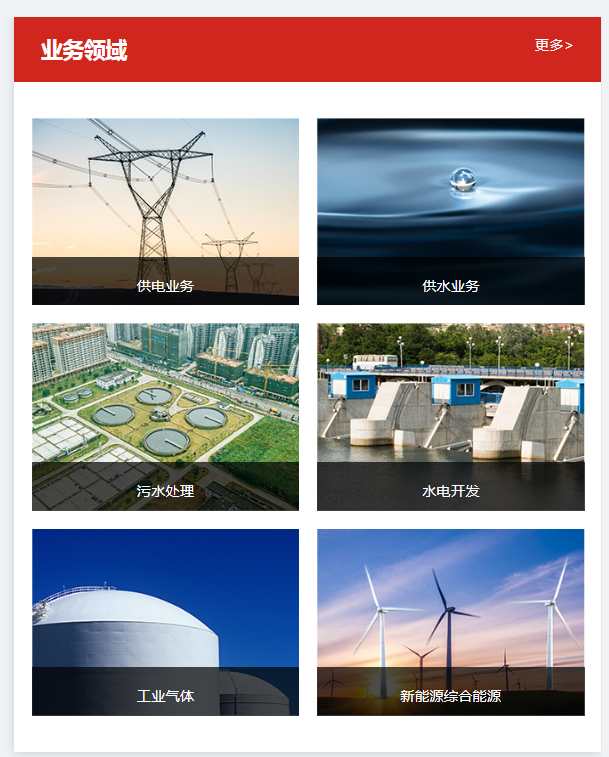Viewport: 609px width, 757px height.
Task: Tap the 水电开发 tile
Action: point(450,416)
